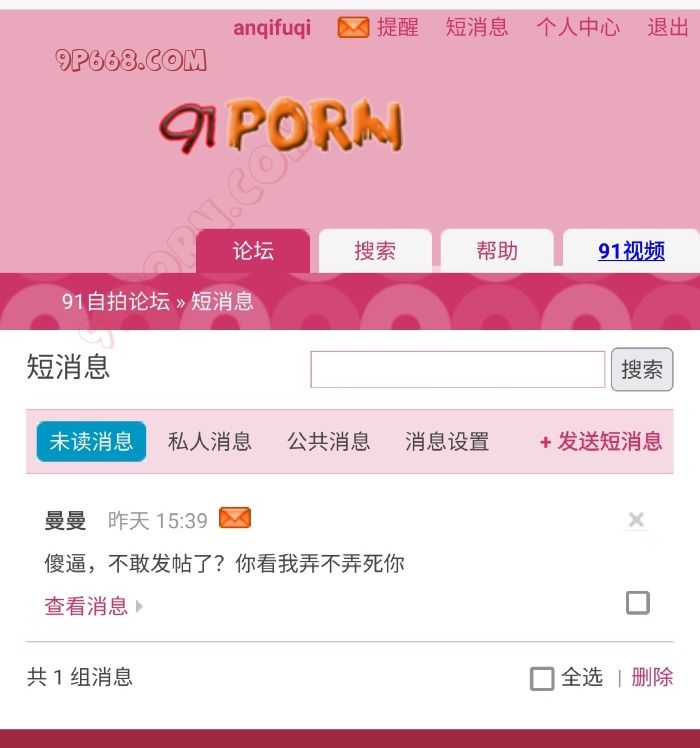Tap 91自拍论坛 breadcrumb link
700x748 pixels.
point(116,301)
